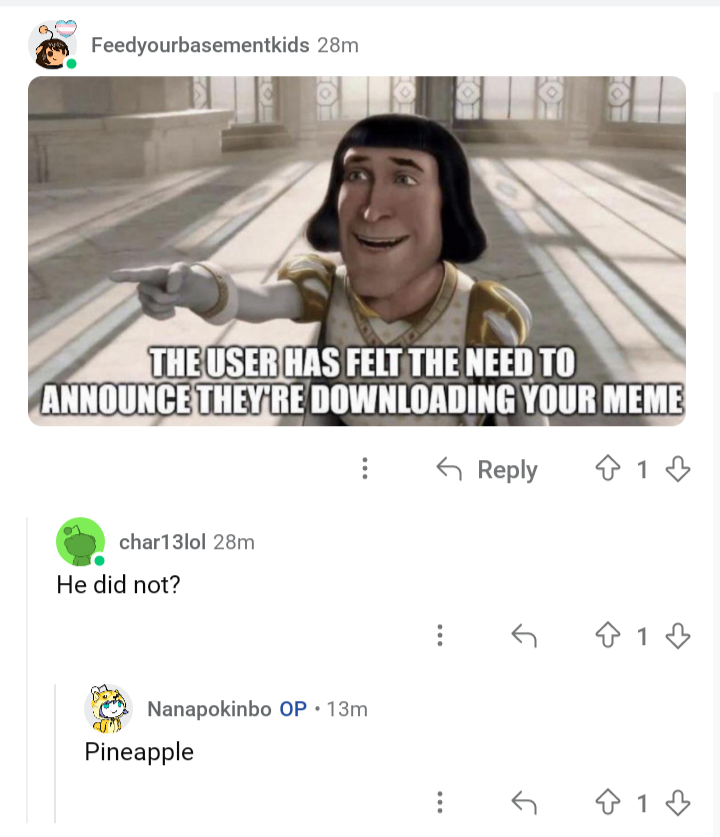
Task: Downvote char13lol's comment
Action: tap(678, 636)
